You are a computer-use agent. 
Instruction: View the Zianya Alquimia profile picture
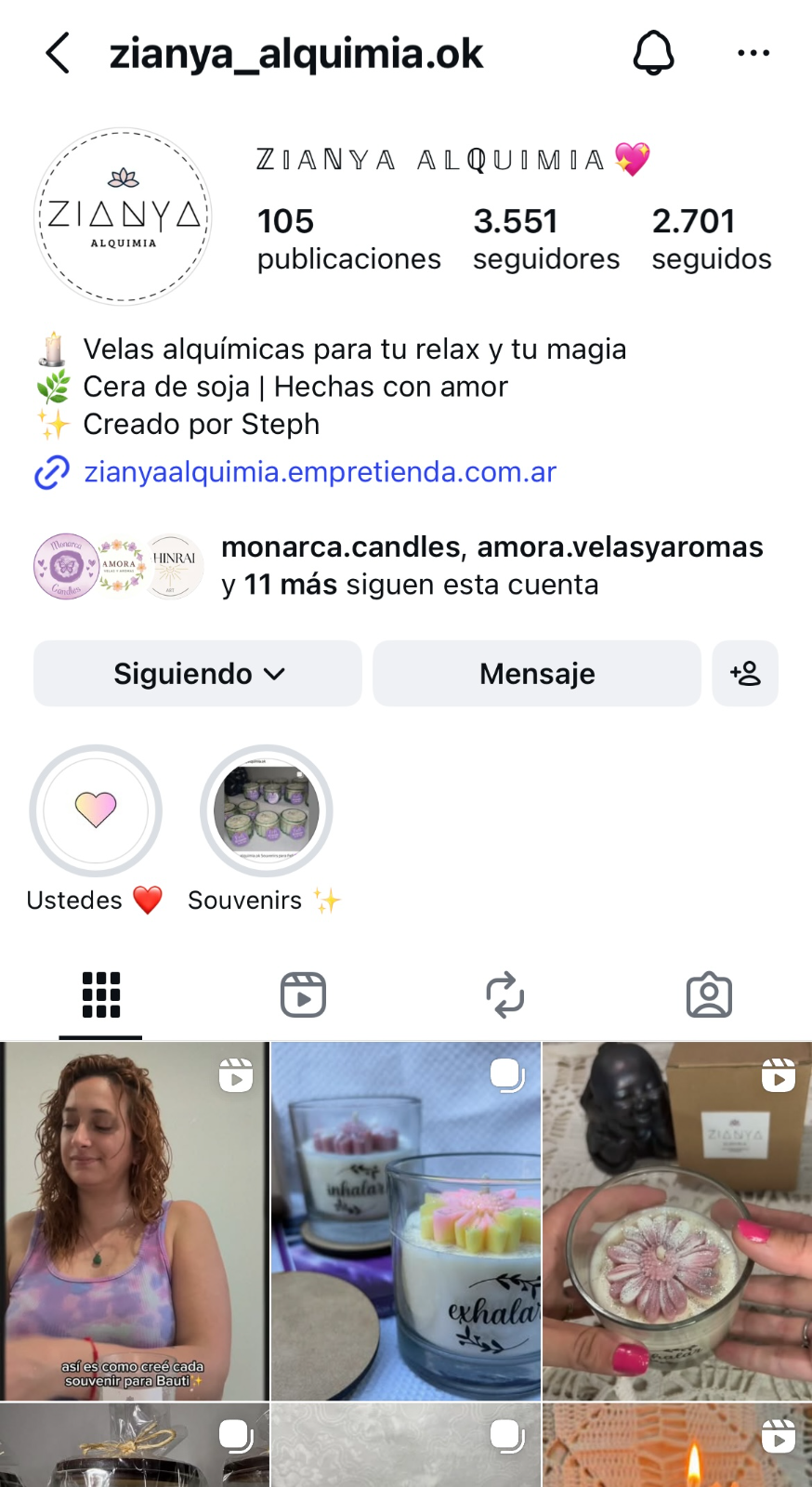pyautogui.click(x=123, y=217)
